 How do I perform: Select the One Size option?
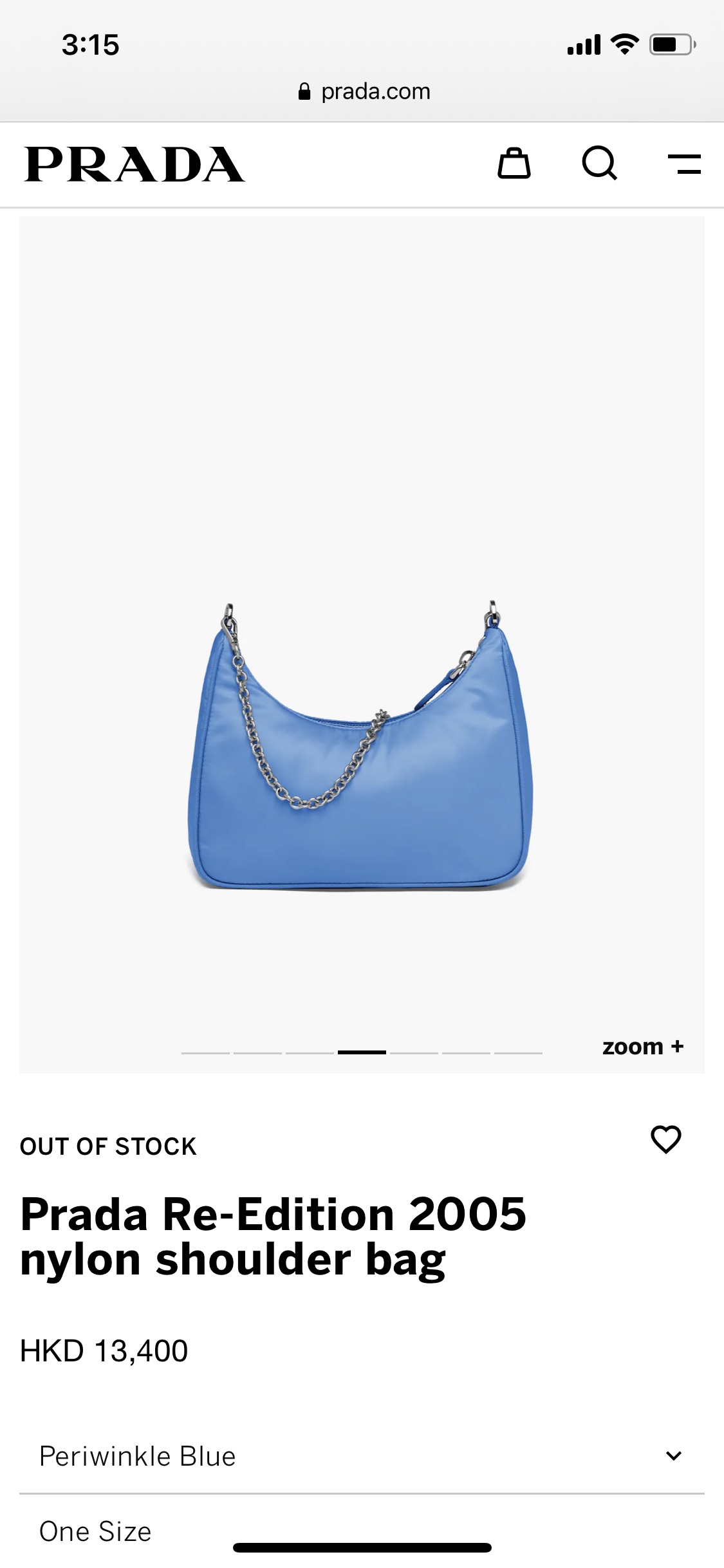coord(95,1531)
